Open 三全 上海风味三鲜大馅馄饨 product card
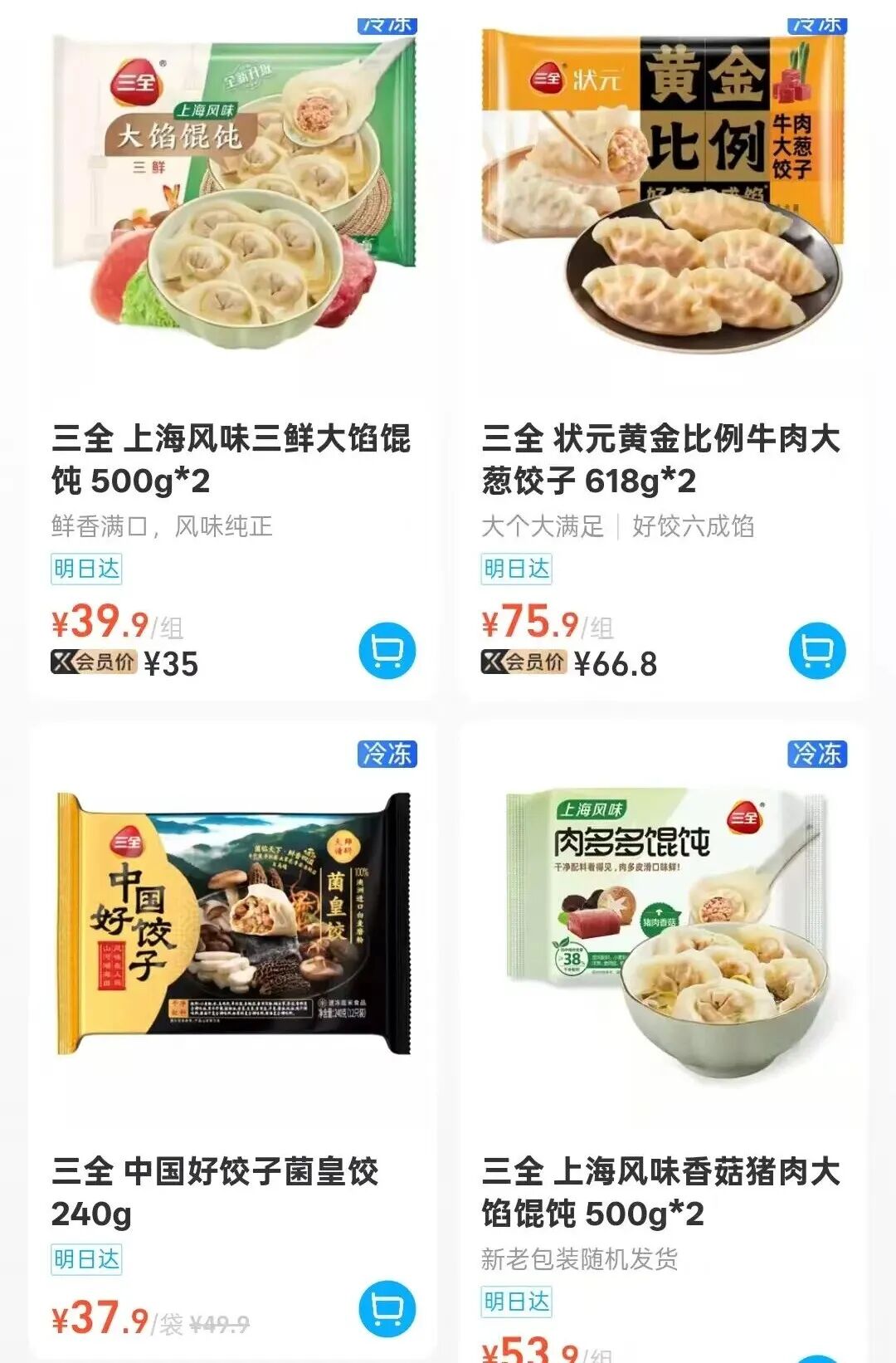Screen dimensions: 896x1363 click(231, 459)
